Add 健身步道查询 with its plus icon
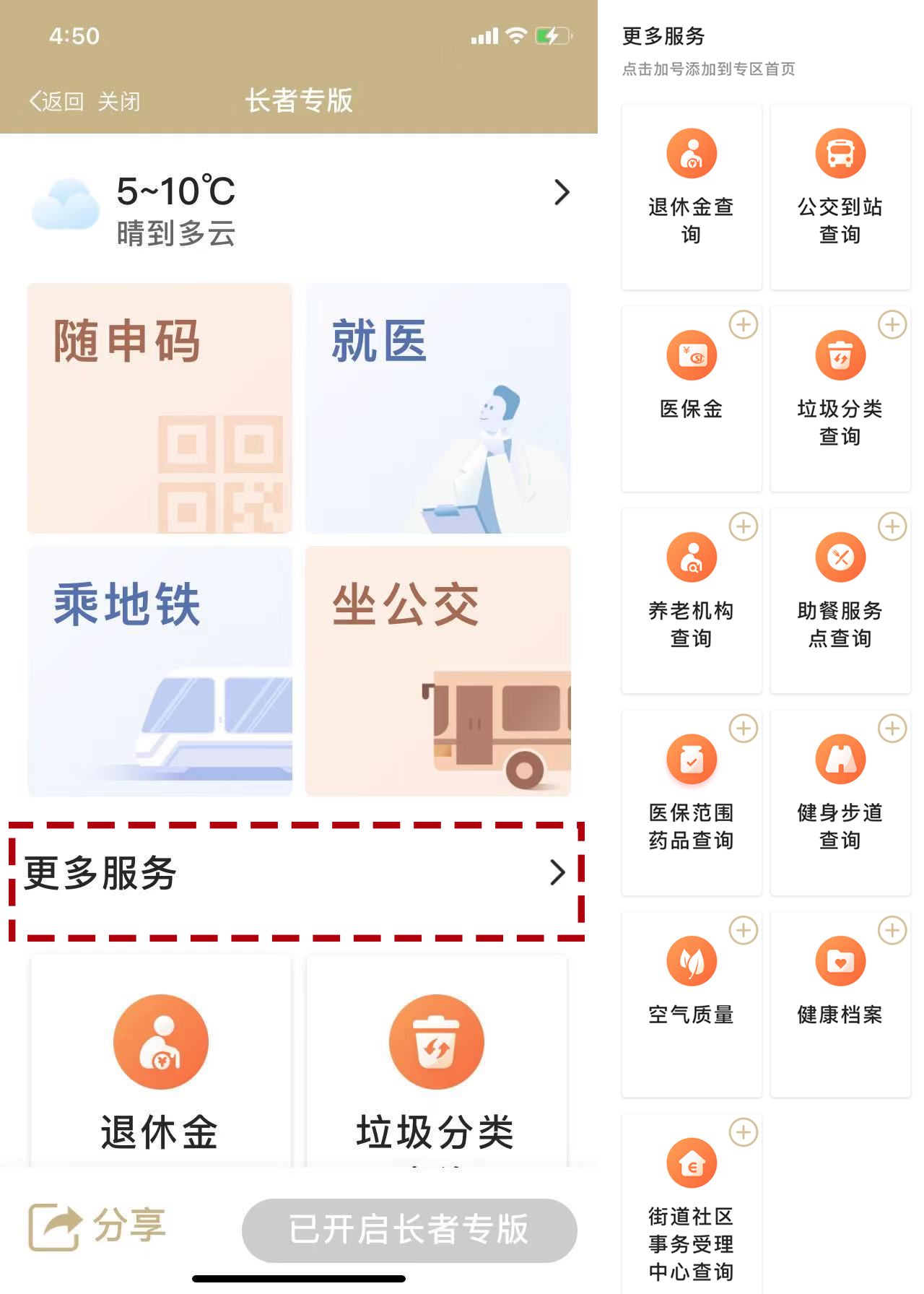The height and width of the screenshot is (1294, 924). point(892,729)
